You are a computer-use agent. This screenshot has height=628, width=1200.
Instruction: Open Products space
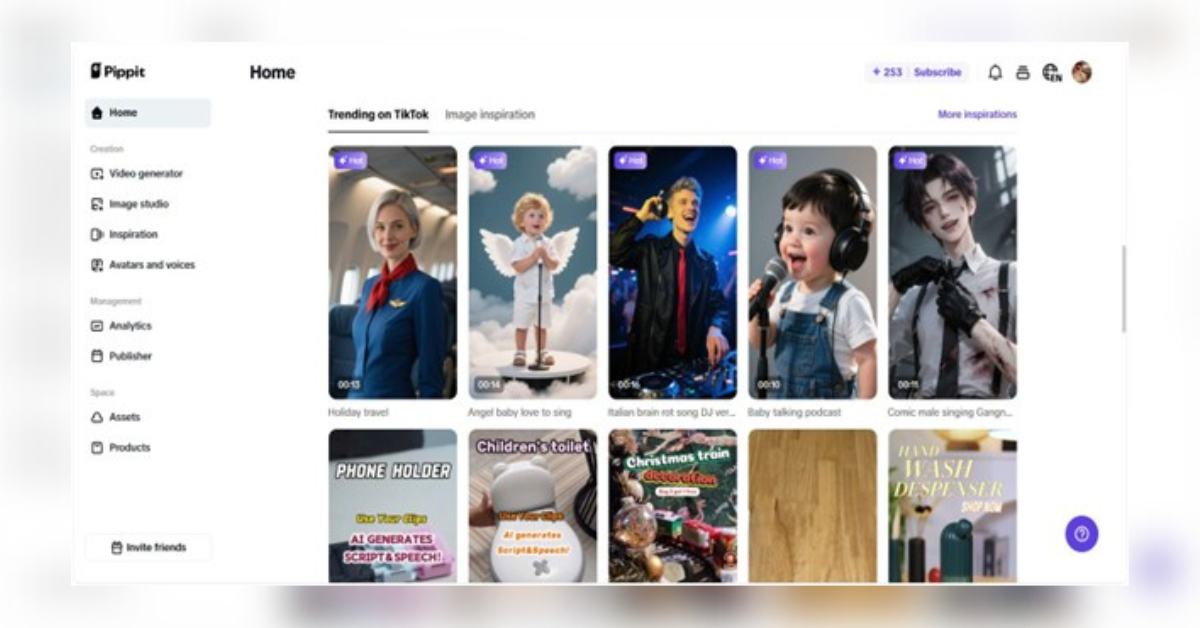click(129, 448)
